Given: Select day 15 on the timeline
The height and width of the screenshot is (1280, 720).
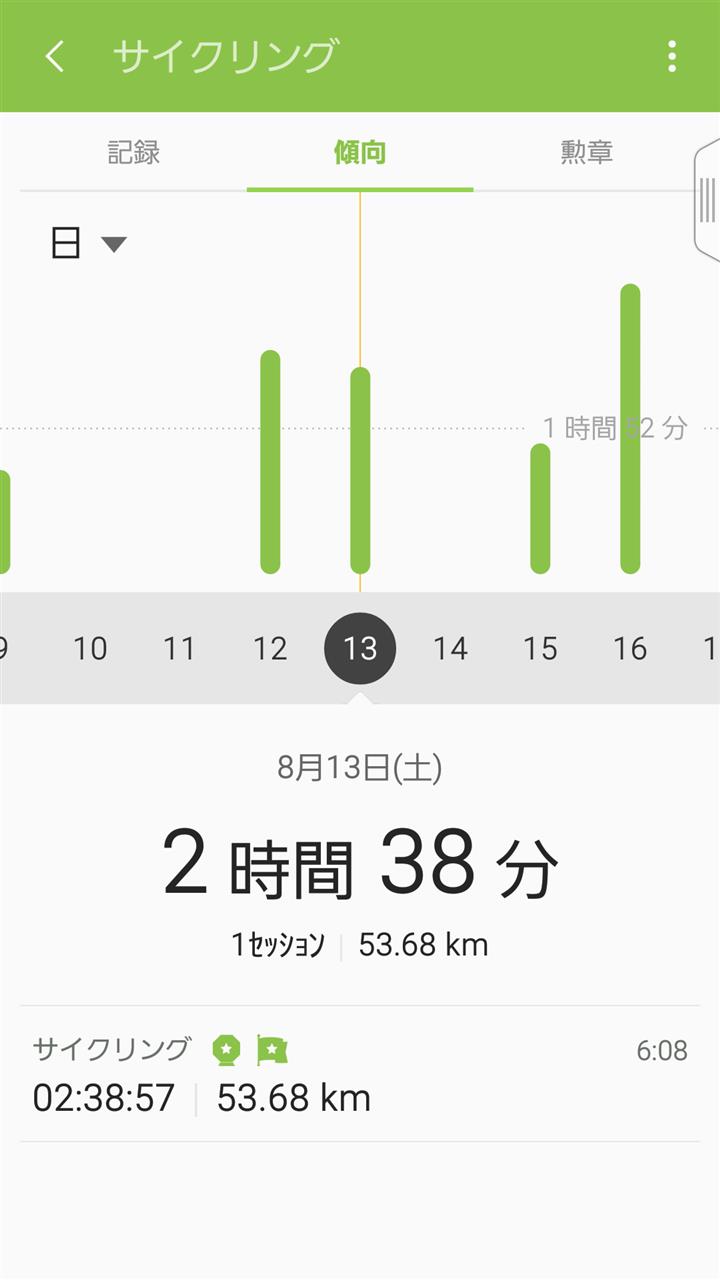Looking at the screenshot, I should (x=540, y=649).
